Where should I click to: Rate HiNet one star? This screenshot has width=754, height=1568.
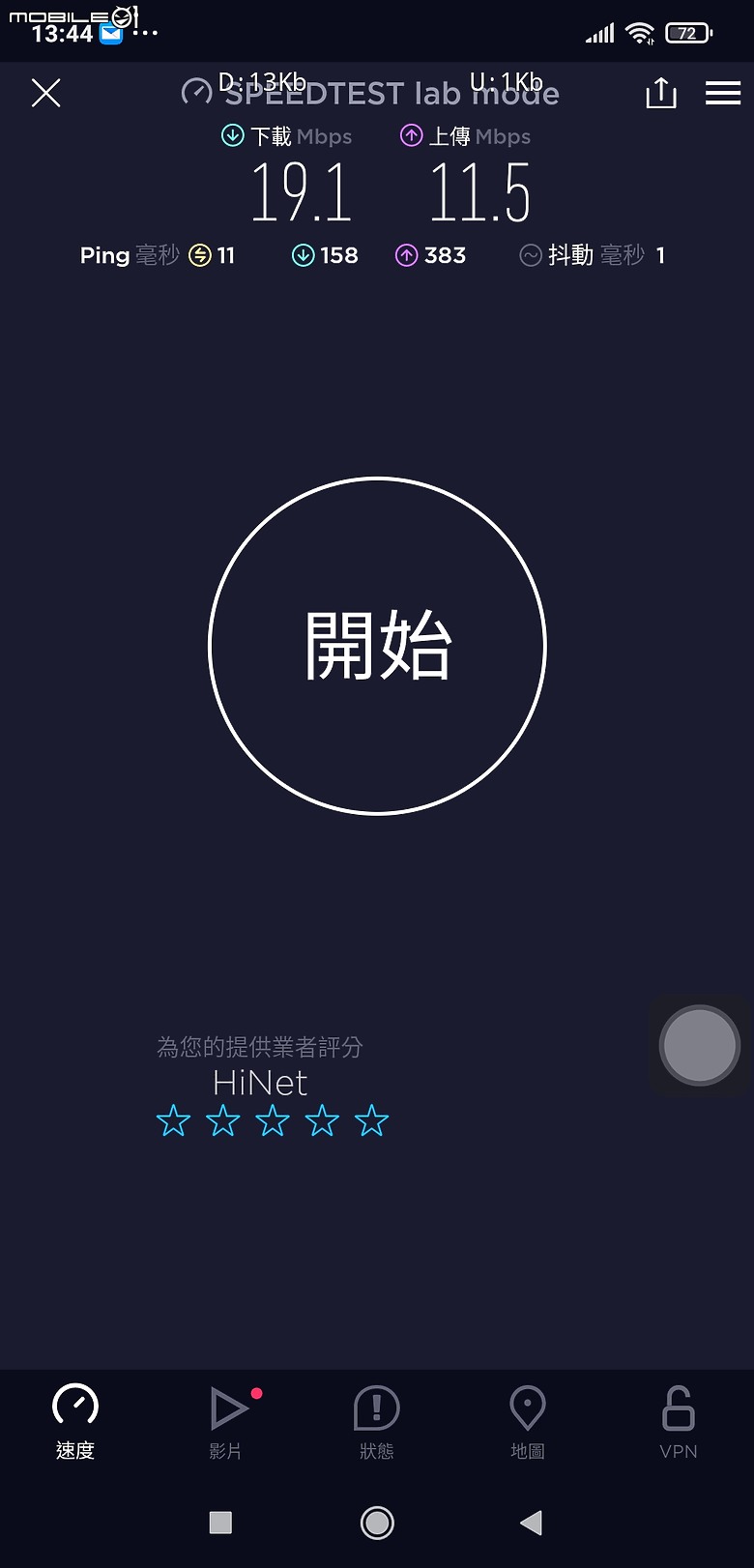coord(174,1121)
